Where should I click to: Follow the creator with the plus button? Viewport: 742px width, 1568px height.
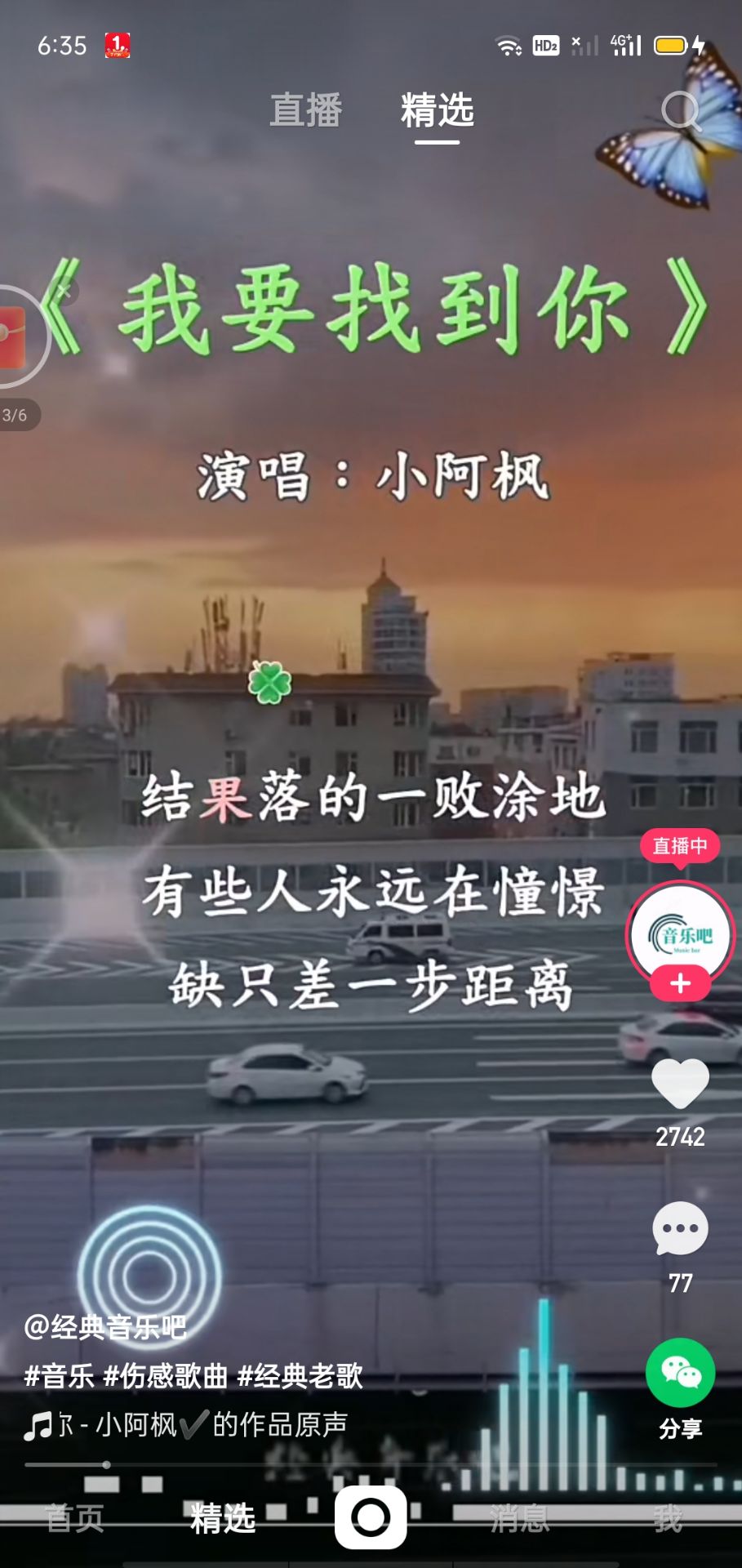(680, 984)
